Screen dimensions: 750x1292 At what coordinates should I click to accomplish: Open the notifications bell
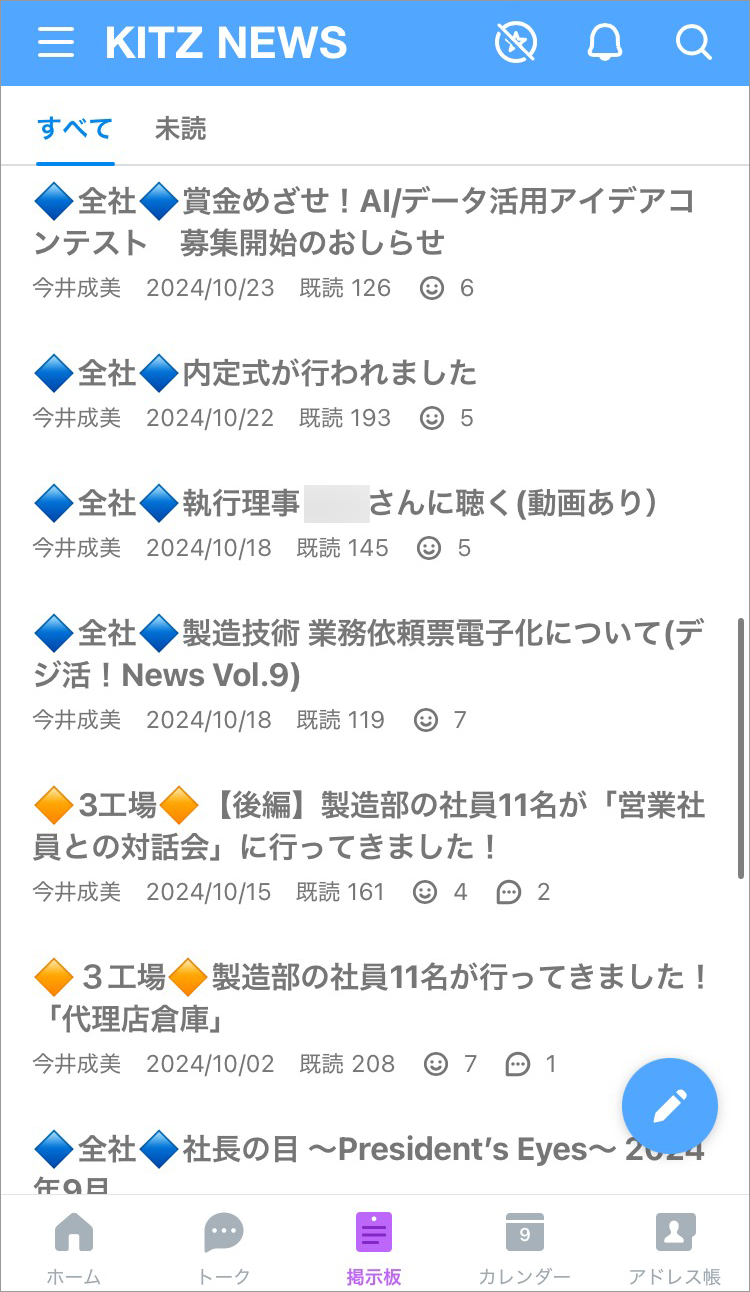[604, 43]
